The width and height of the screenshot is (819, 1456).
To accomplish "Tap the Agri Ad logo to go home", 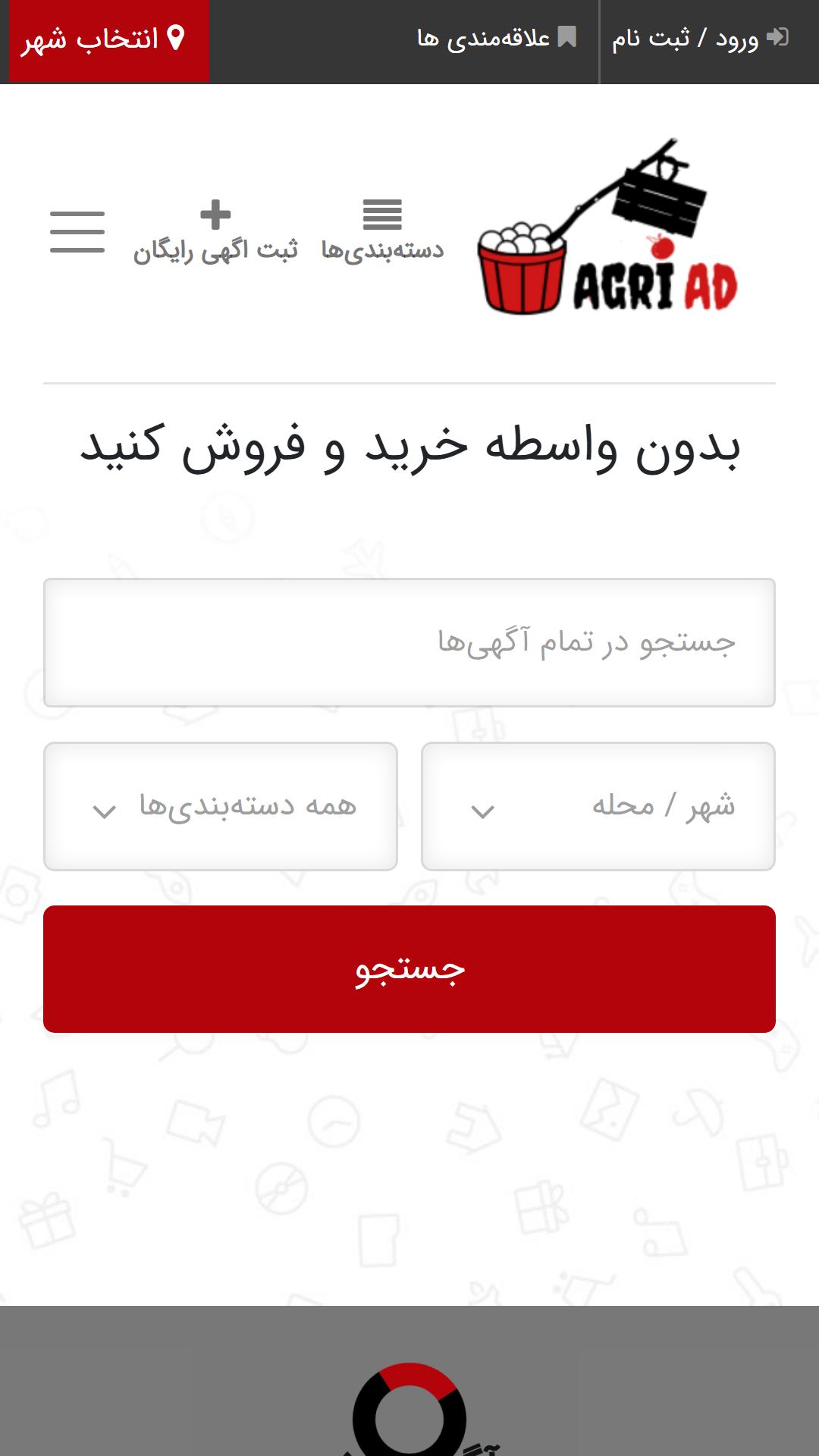I will click(x=607, y=226).
